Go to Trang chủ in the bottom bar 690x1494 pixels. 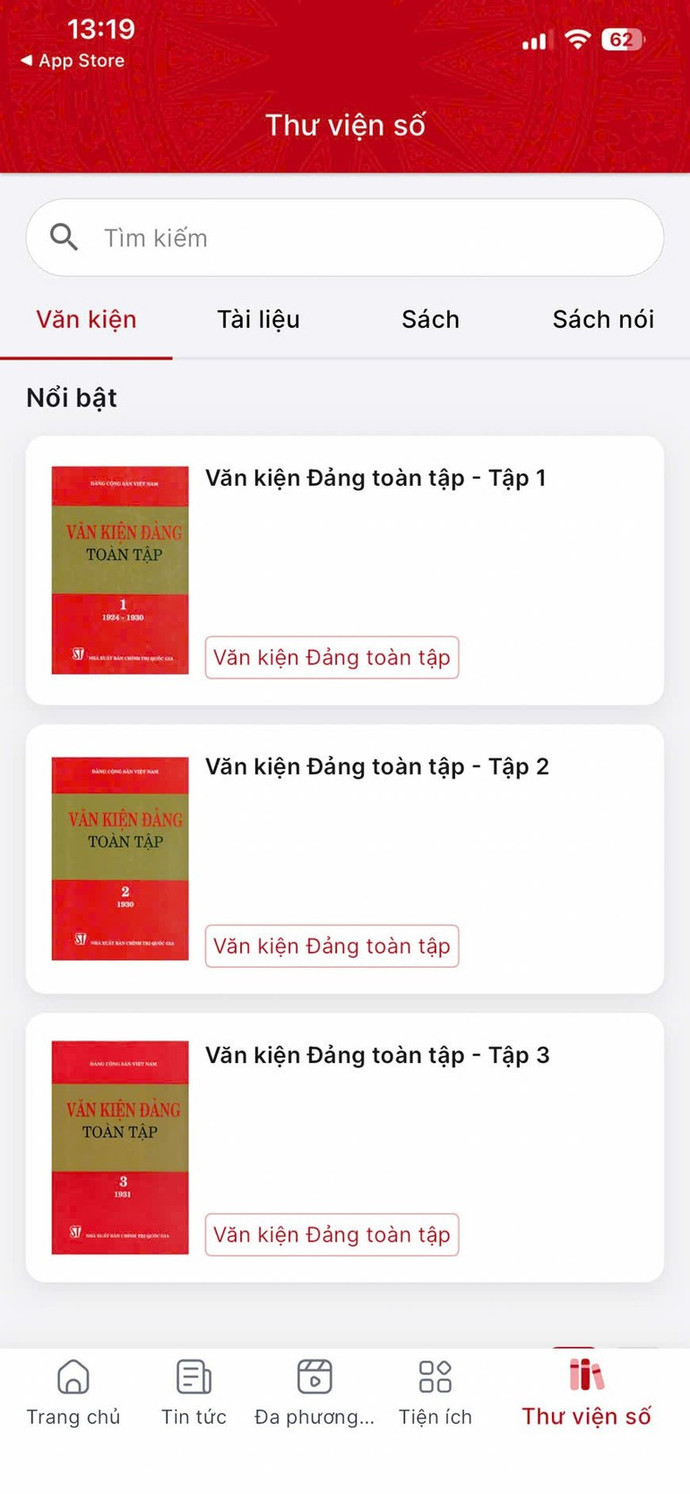click(x=73, y=1393)
